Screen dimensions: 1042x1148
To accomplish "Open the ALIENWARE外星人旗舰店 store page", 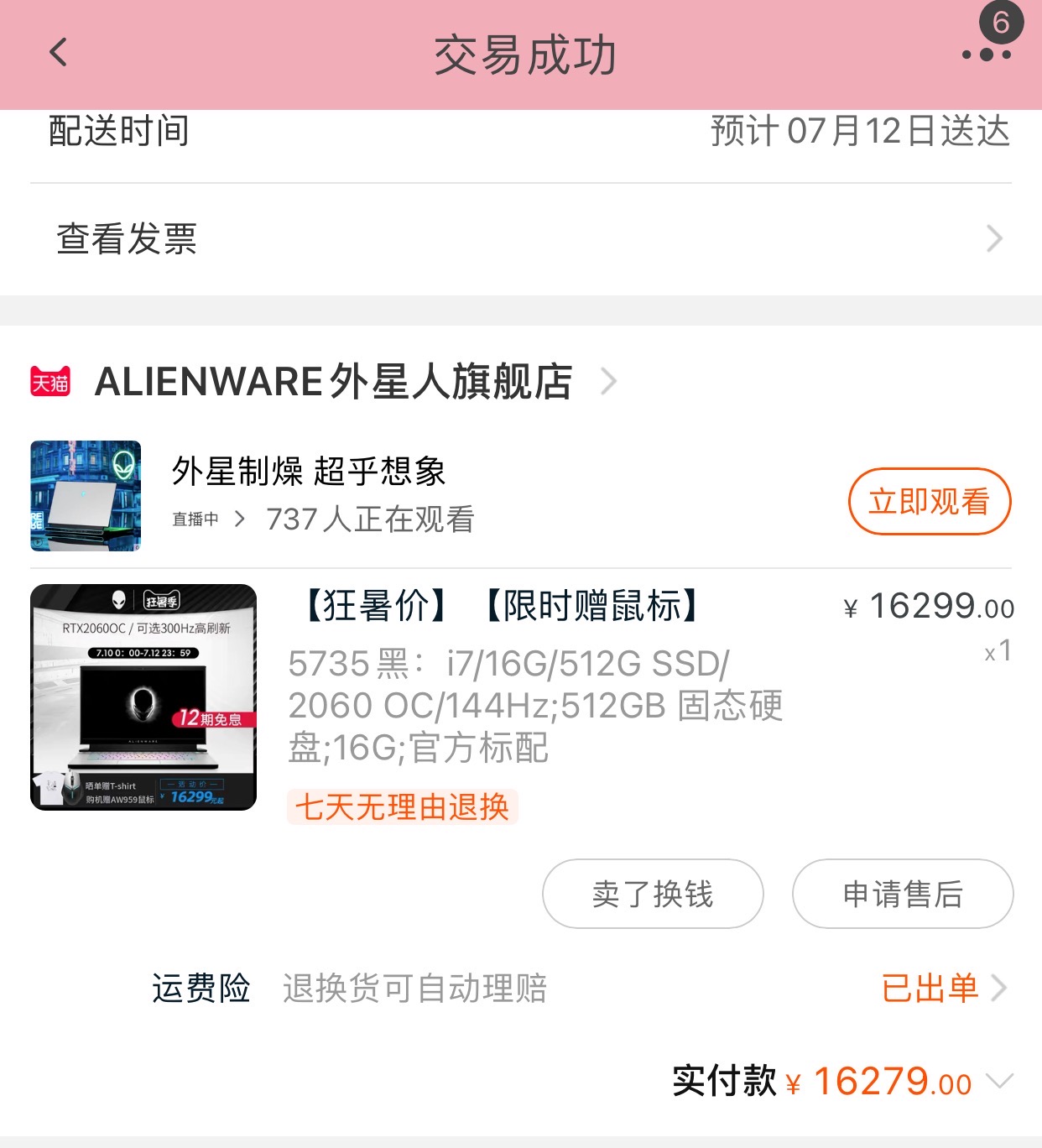I will [336, 382].
